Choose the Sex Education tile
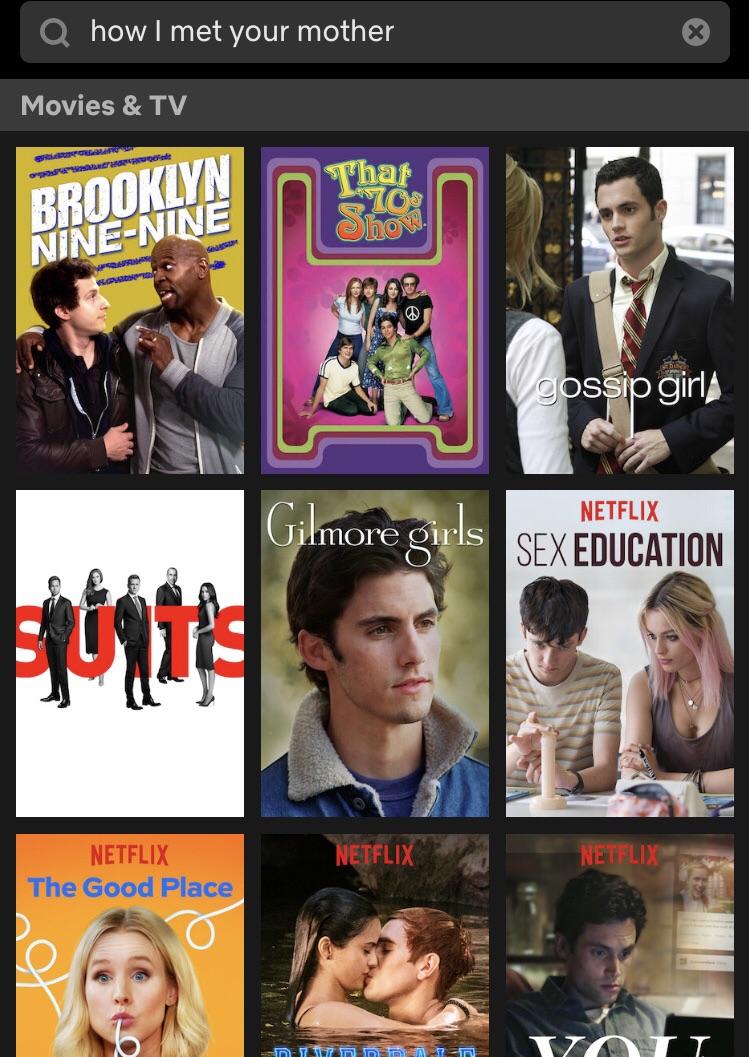The image size is (749, 1057). click(620, 653)
